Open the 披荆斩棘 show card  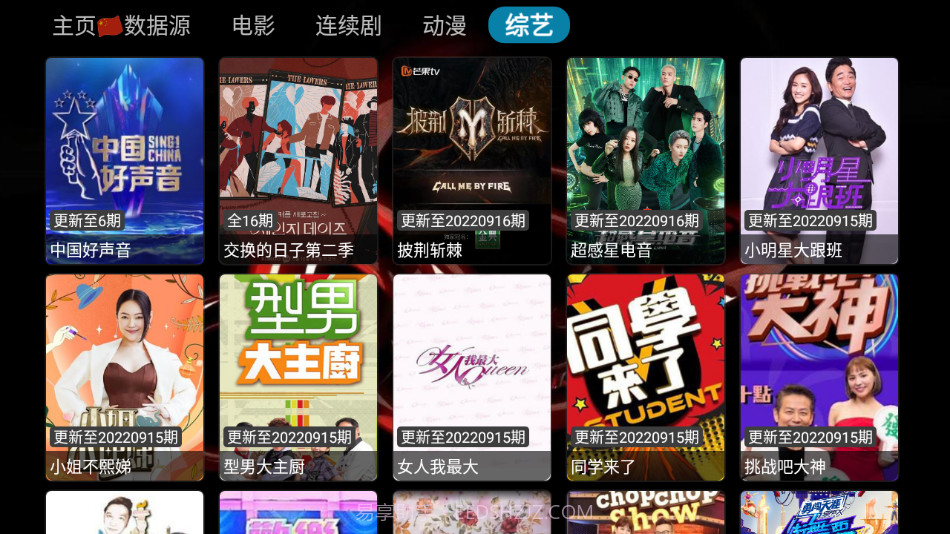[x=472, y=160]
